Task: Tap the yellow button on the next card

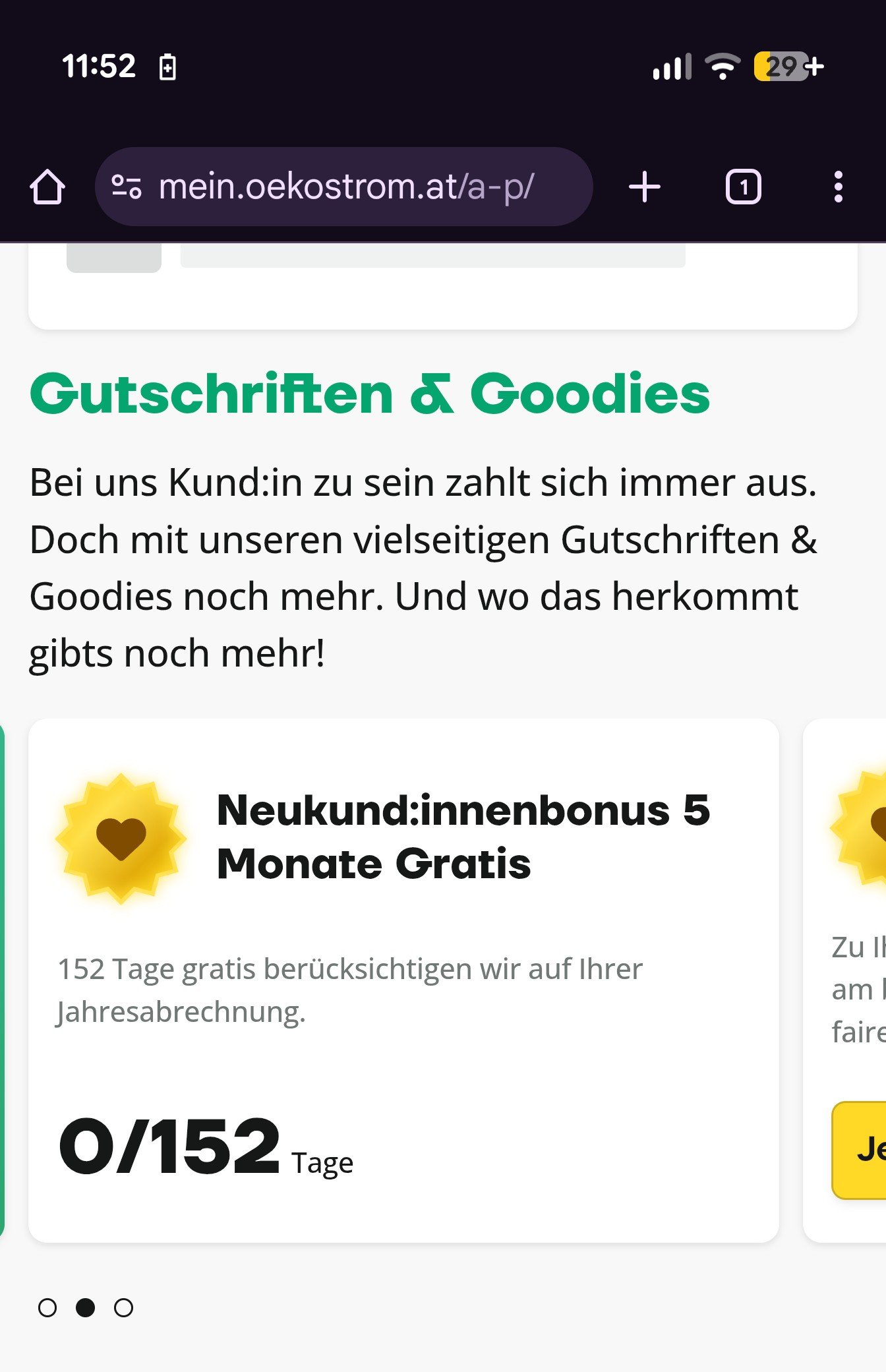Action: [860, 1149]
